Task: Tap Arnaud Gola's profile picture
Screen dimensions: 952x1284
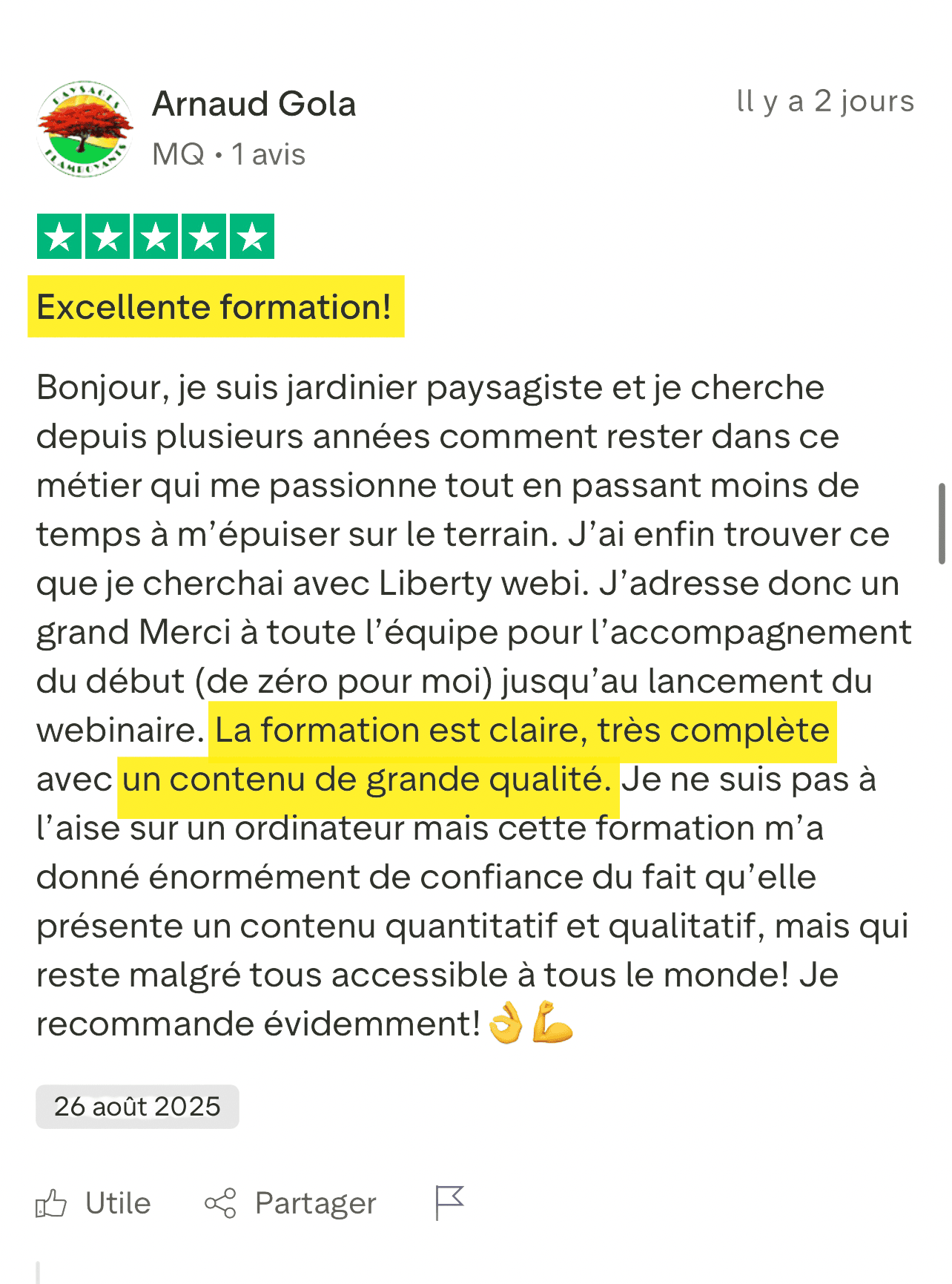Action: (85, 129)
